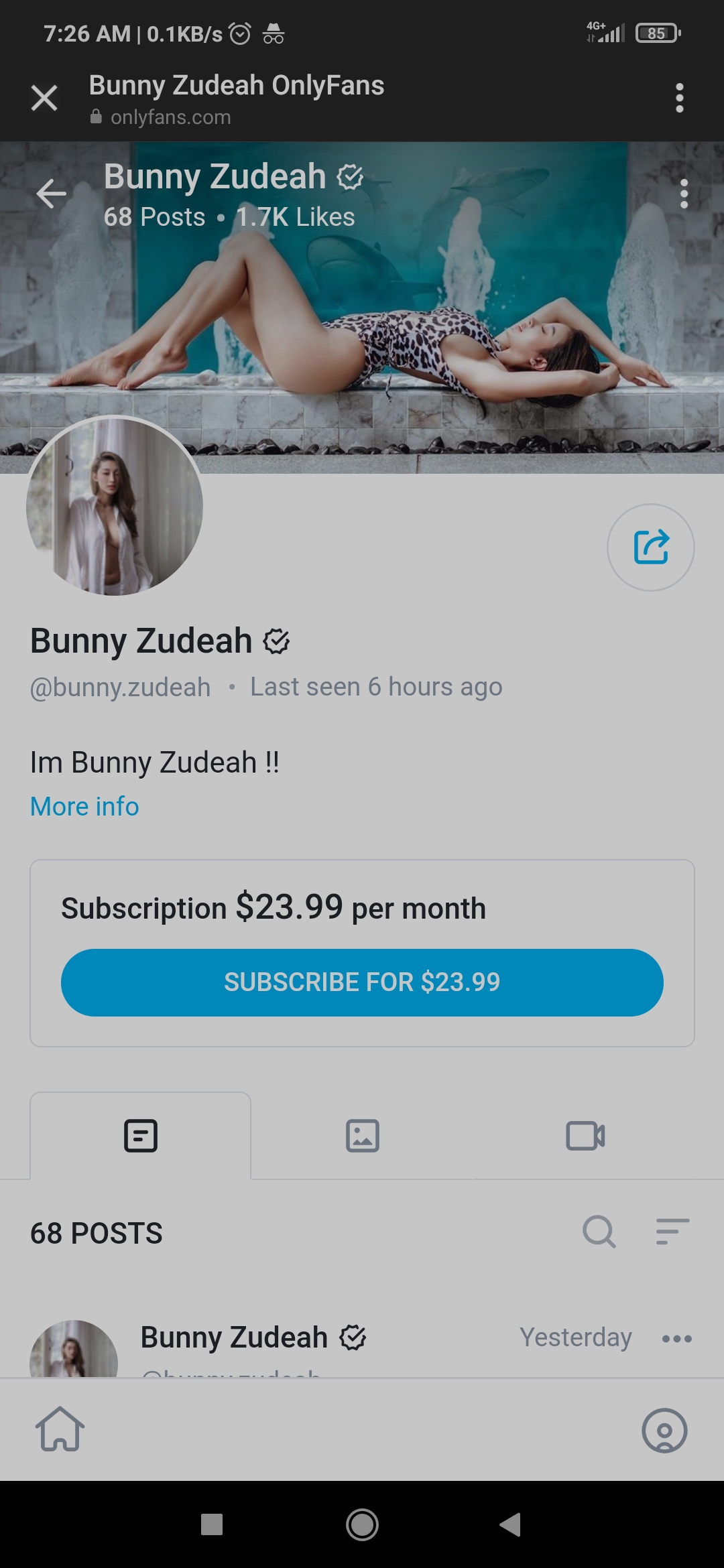This screenshot has height=1568, width=724.
Task: Close the in-app browser tab
Action: (44, 99)
